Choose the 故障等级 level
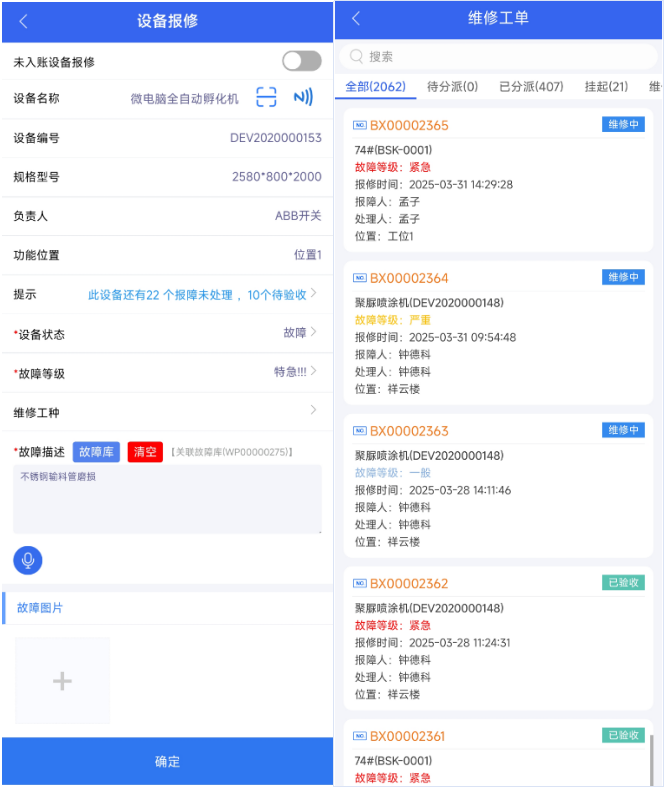Image resolution: width=665 pixels, height=788 pixels. (296, 372)
